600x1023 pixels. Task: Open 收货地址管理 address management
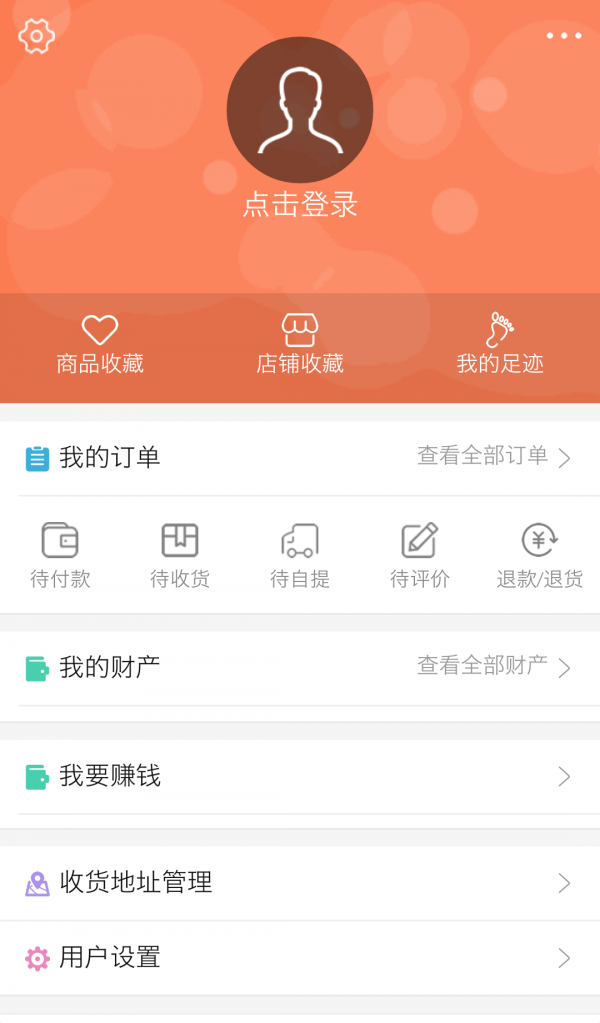click(300, 883)
